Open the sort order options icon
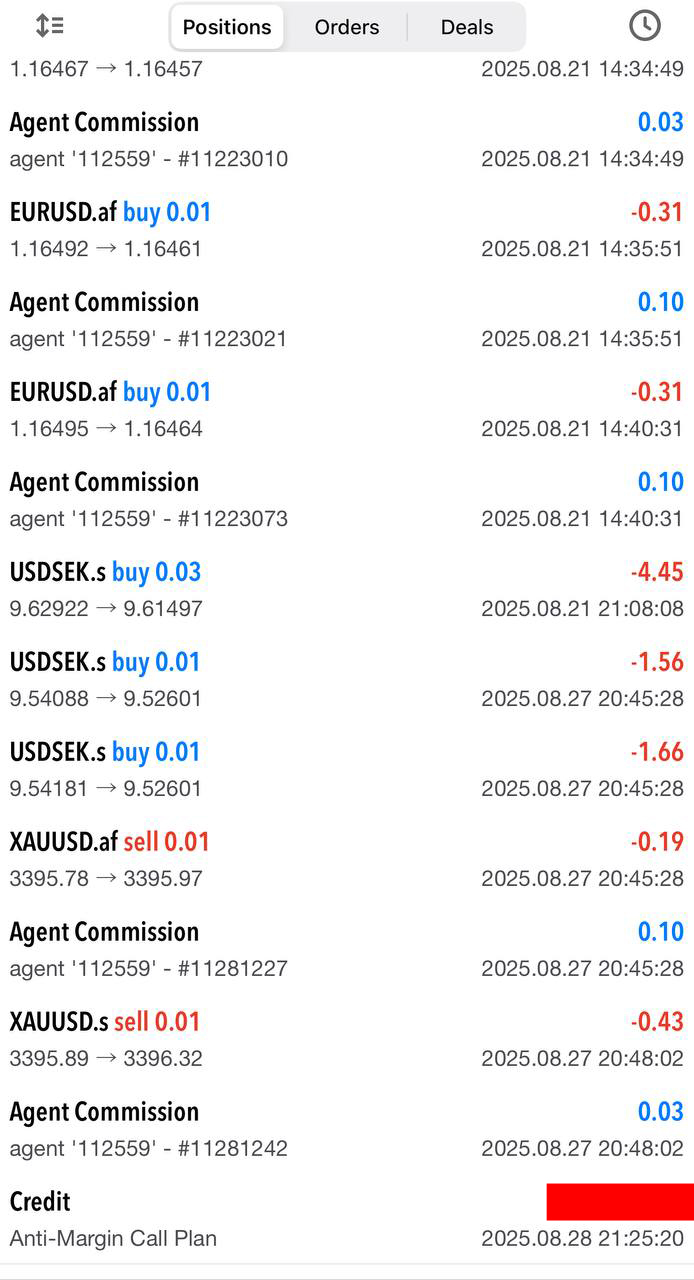The height and width of the screenshot is (1280, 694). pyautogui.click(x=49, y=26)
